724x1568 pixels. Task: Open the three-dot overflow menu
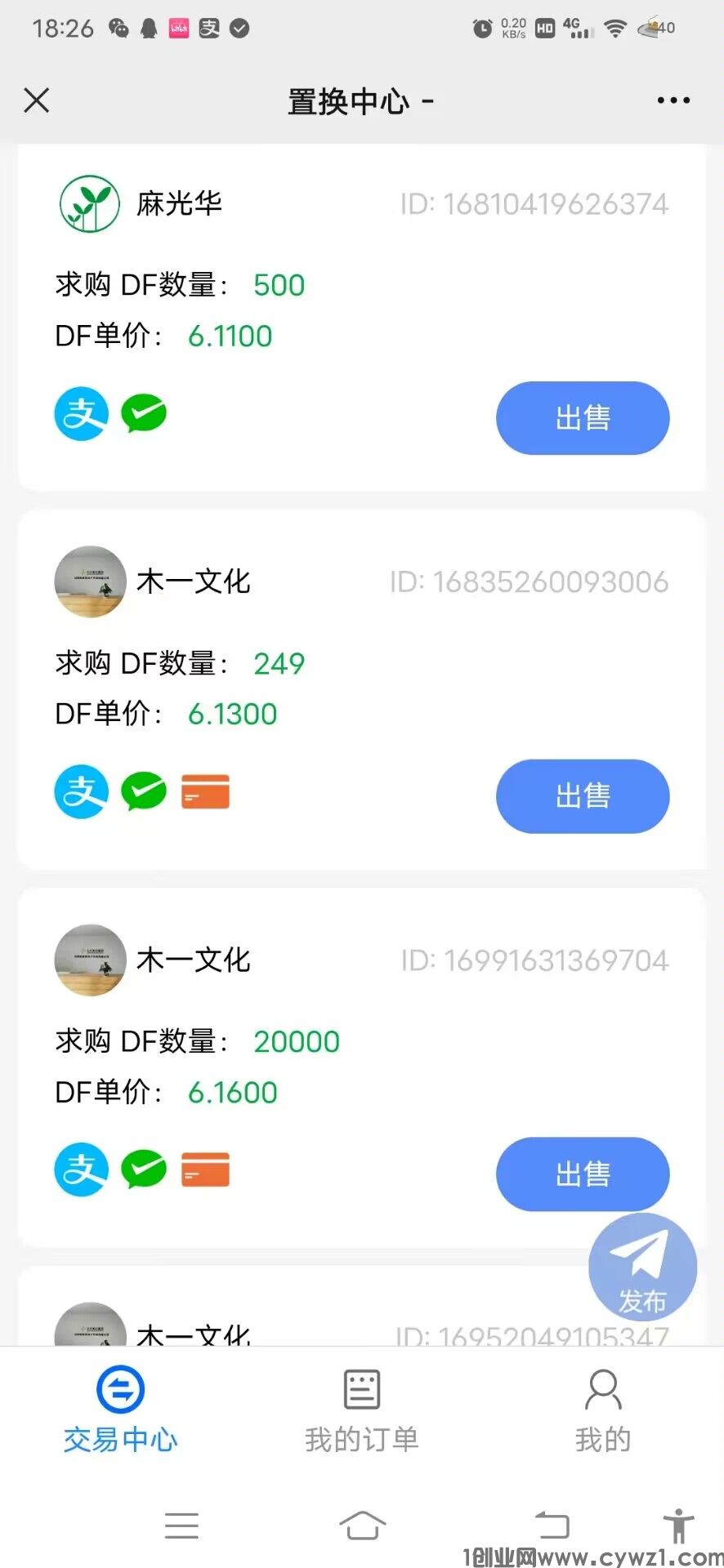(x=673, y=100)
